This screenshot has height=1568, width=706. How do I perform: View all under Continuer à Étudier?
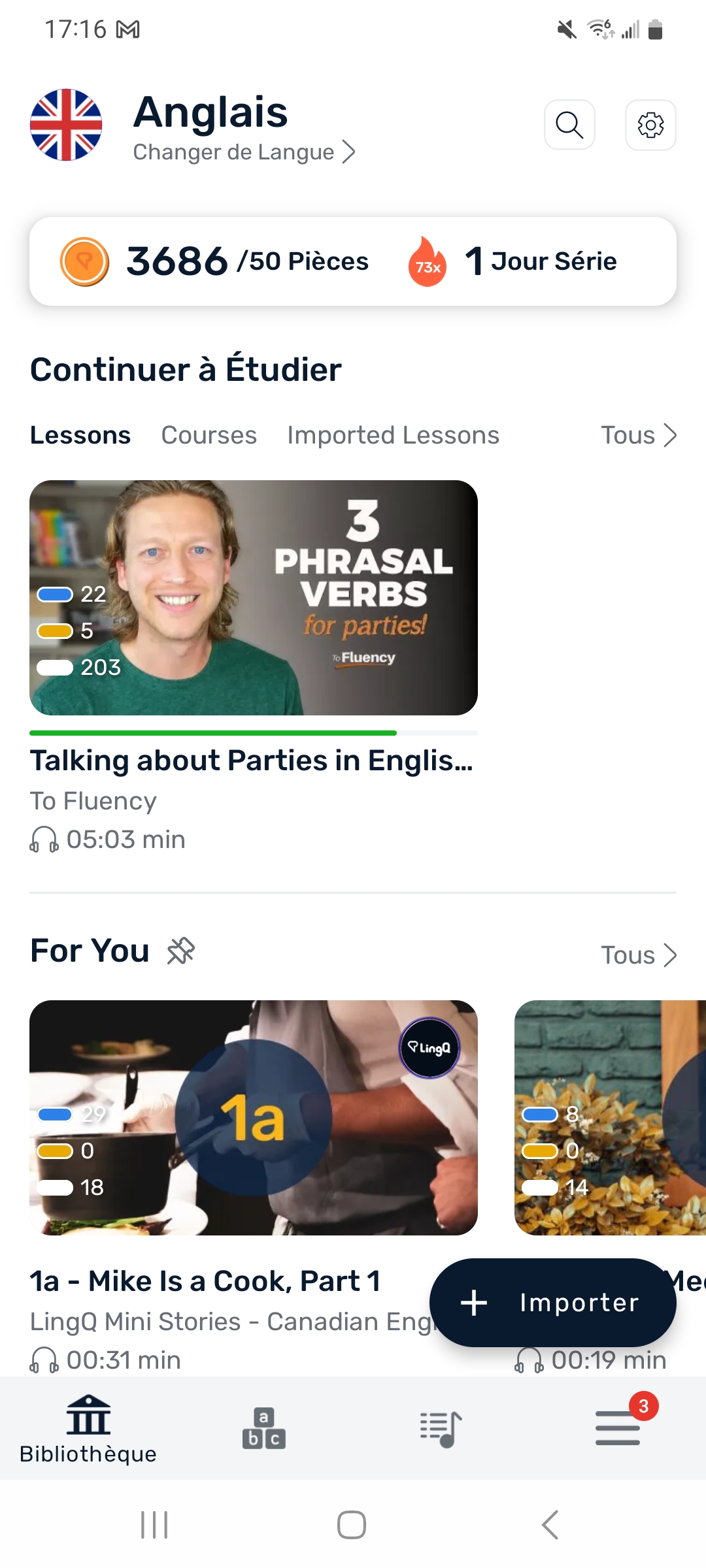(x=638, y=435)
